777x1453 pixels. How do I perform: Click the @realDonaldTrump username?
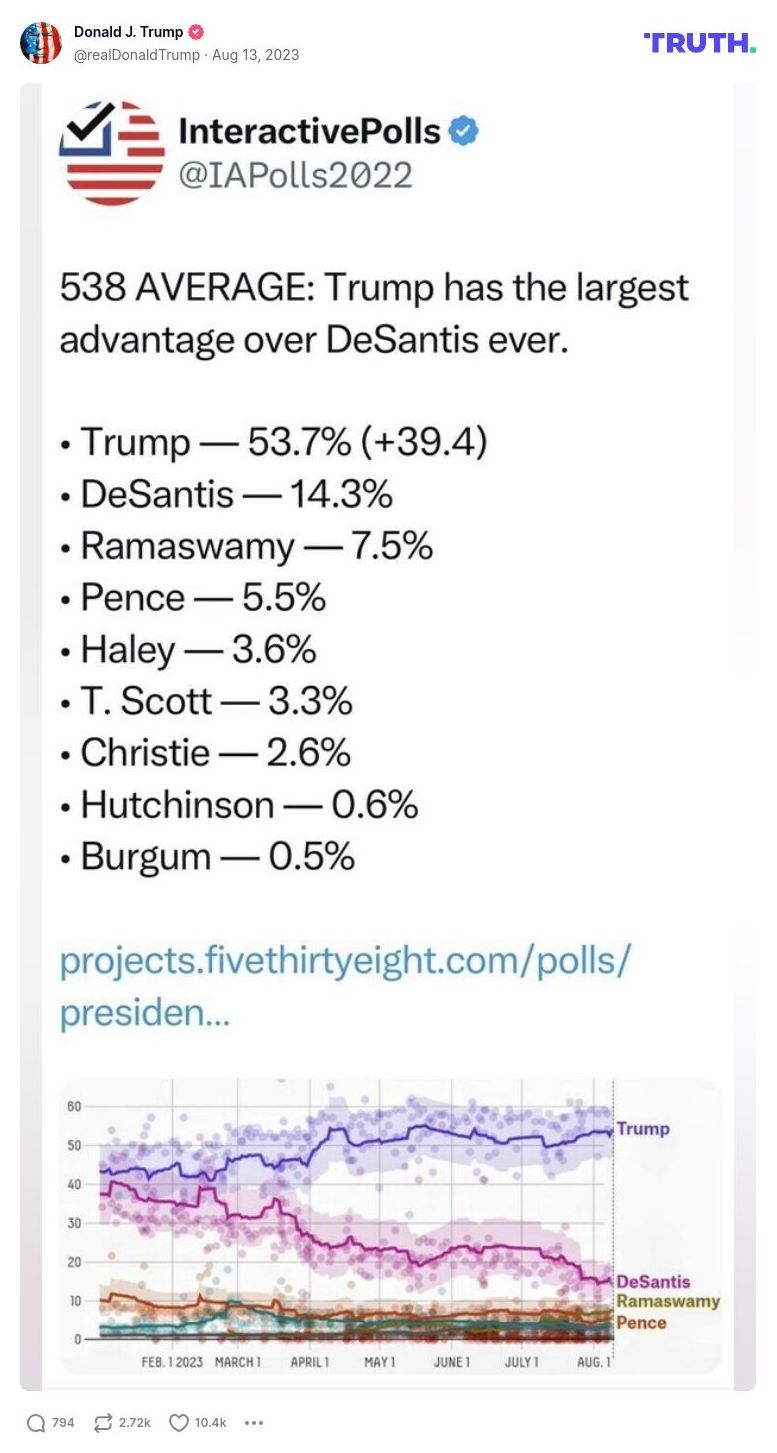[x=135, y=56]
